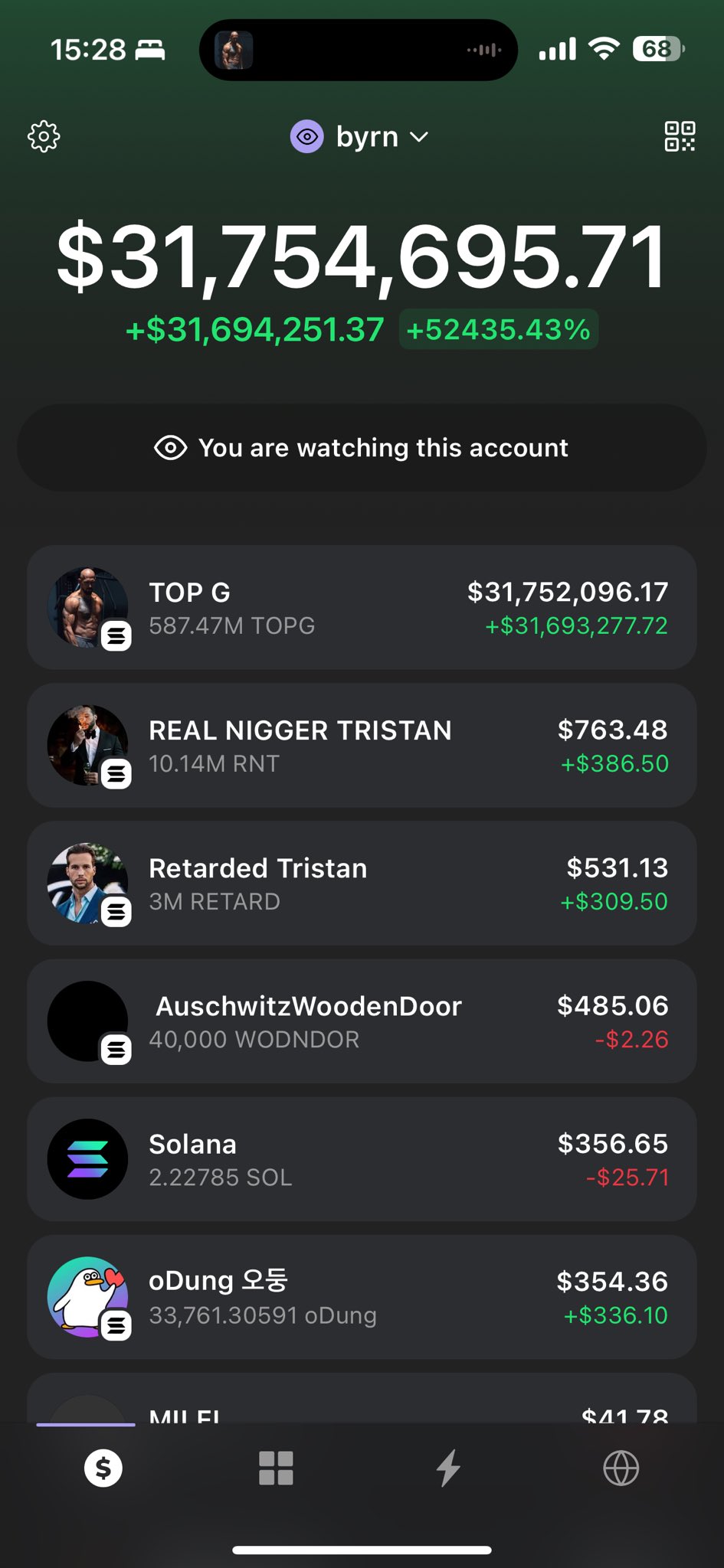724x1568 pixels.
Task: Expand the byrn account switcher
Action: [x=360, y=137]
